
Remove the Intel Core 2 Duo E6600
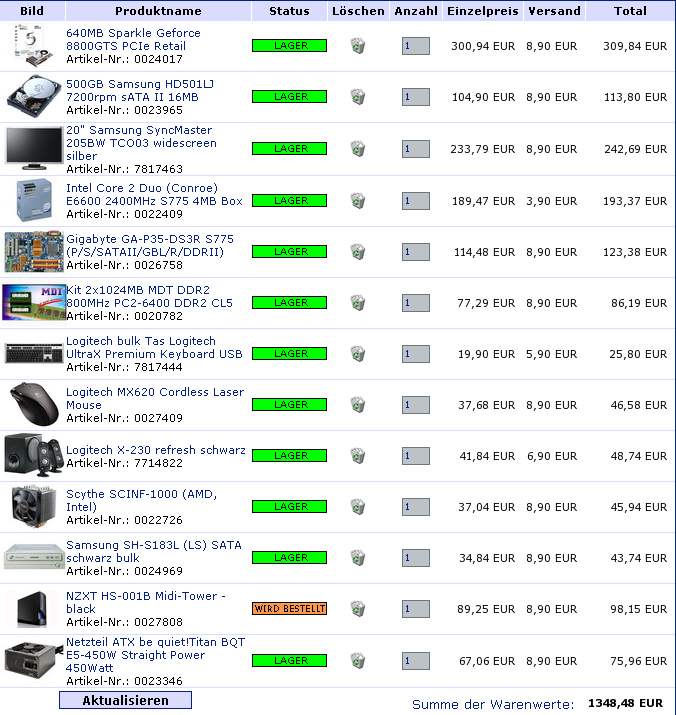(357, 201)
